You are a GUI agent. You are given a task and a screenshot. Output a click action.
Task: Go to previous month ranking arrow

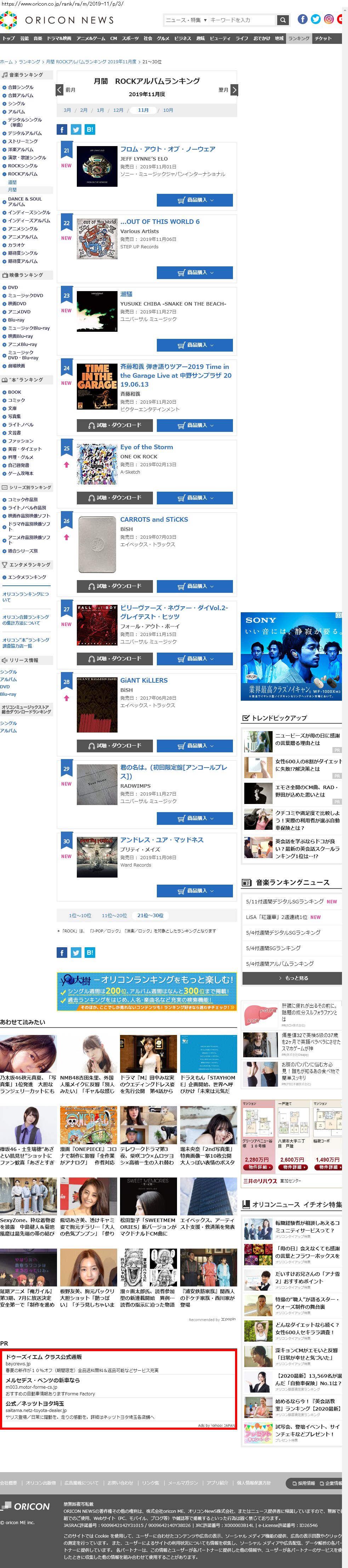(60, 90)
